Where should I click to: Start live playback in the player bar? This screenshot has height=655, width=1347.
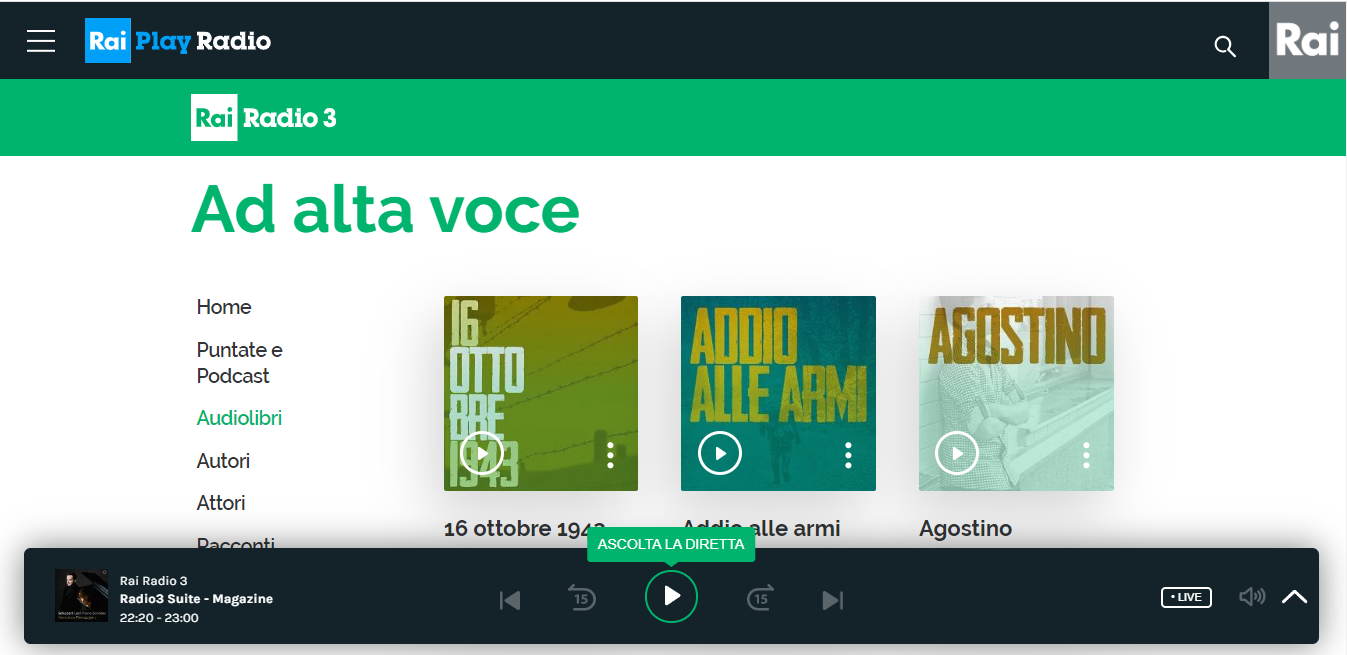click(671, 596)
